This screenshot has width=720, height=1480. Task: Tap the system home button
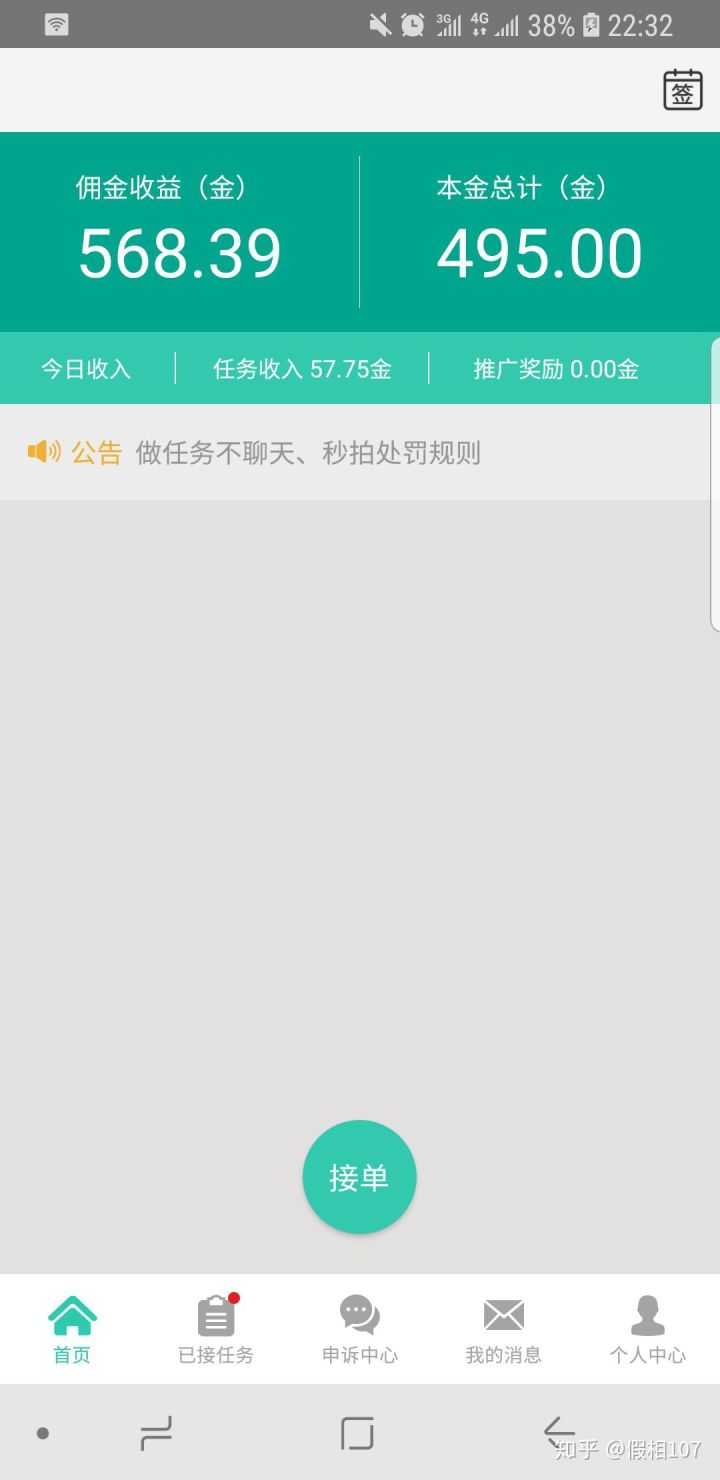pos(357,1433)
